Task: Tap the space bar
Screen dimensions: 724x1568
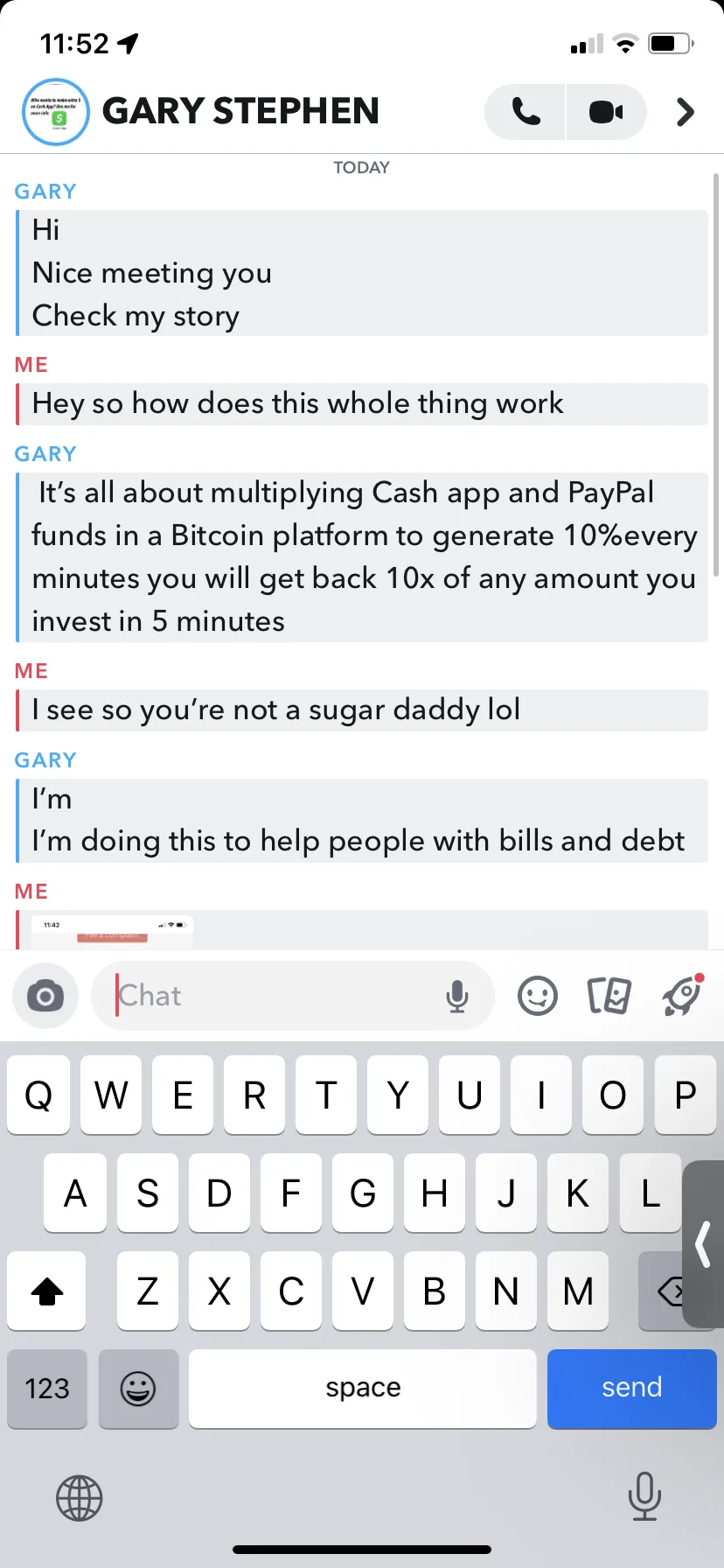Action: click(x=363, y=1388)
